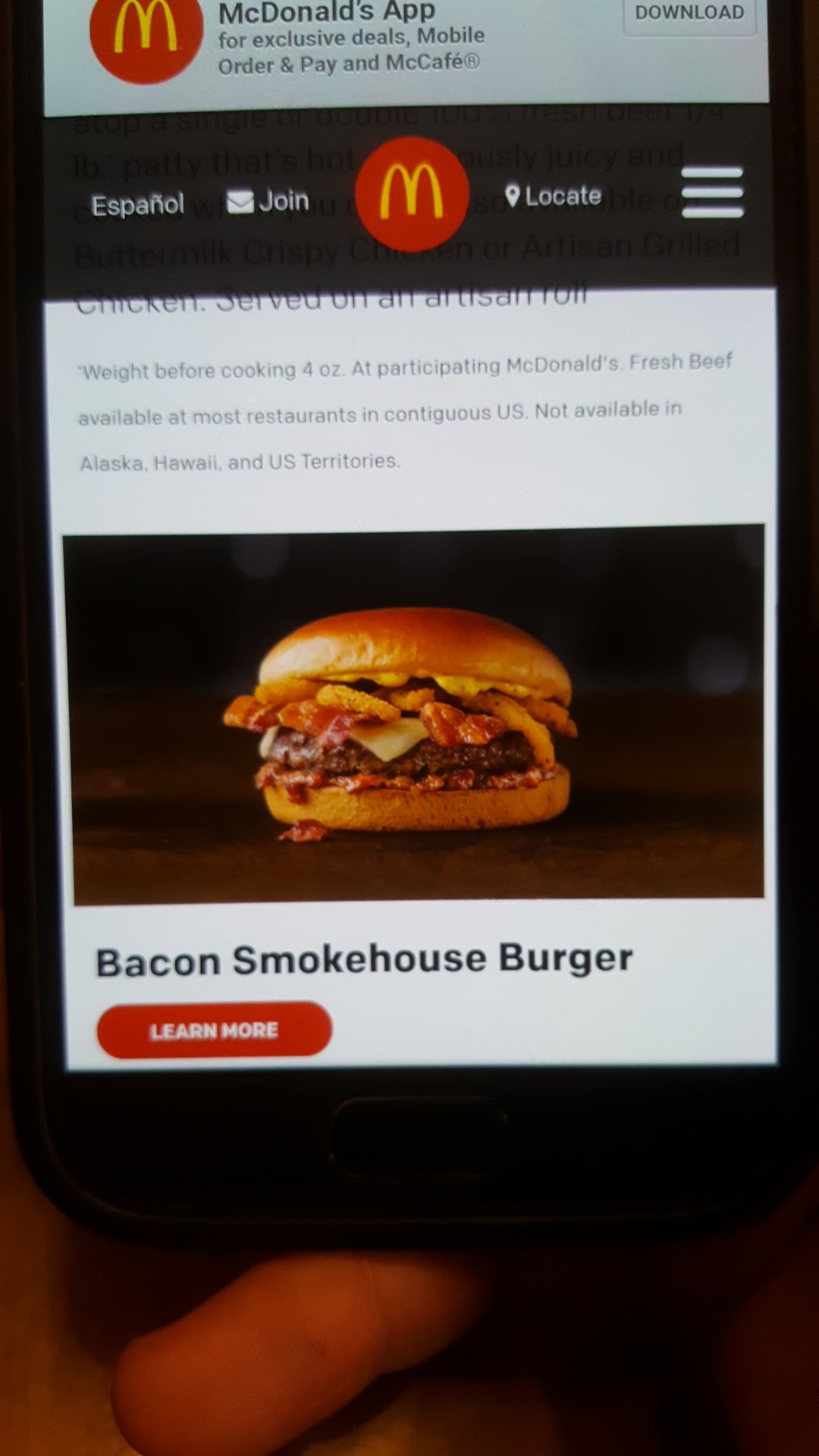Locate a nearby restaurant
Screen dimensions: 819x1456
[x=554, y=196]
